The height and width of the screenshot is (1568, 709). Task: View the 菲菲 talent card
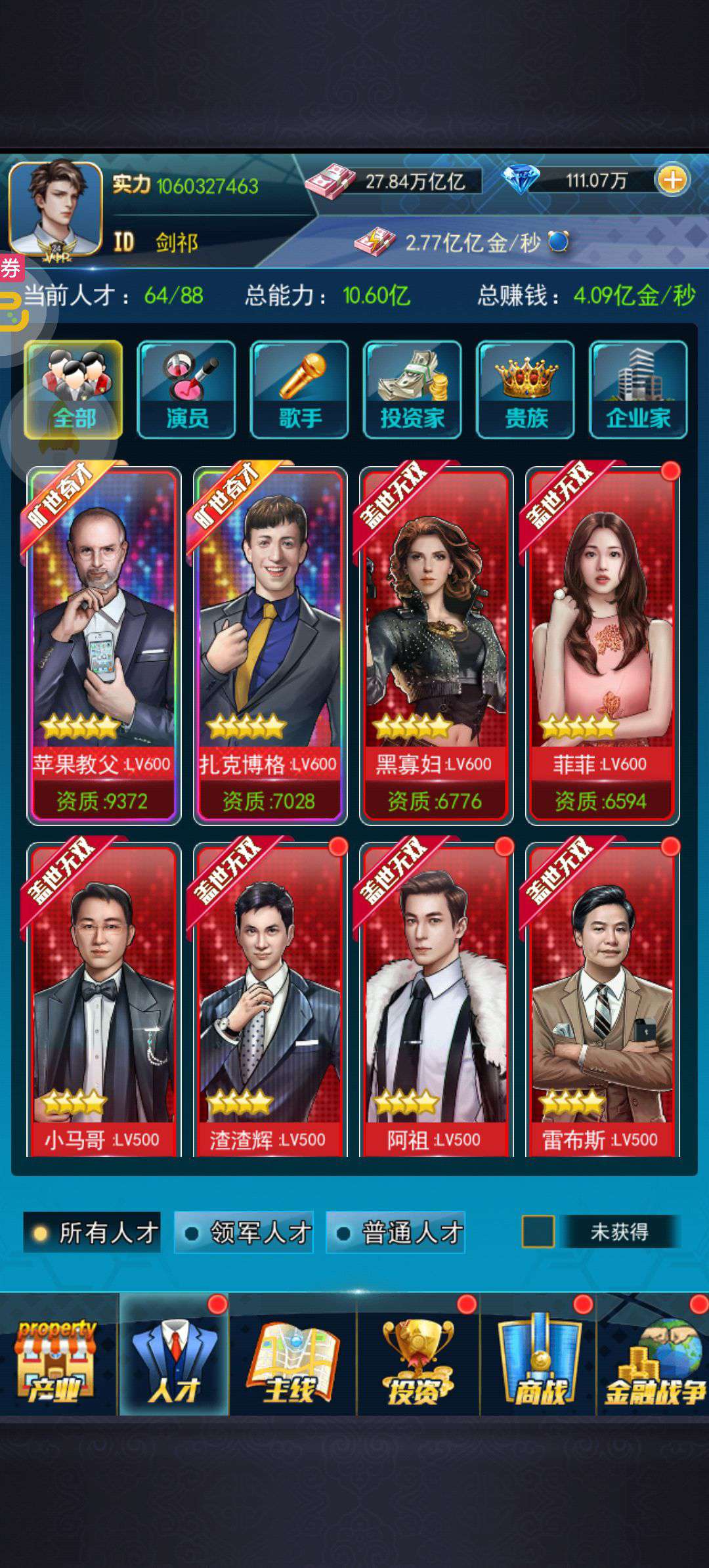(602, 645)
